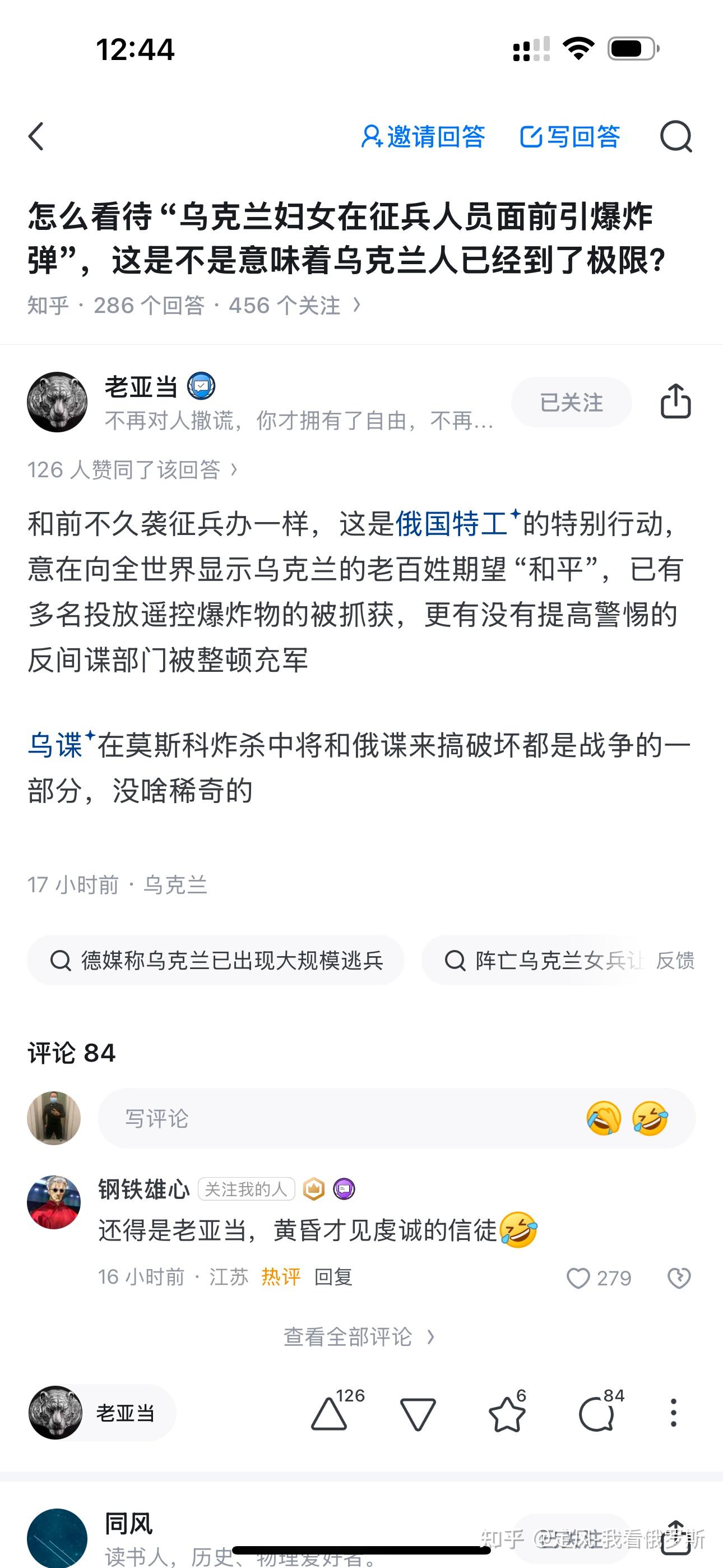Favorite the answer with star icon
The image size is (723, 1568).
507,1413
